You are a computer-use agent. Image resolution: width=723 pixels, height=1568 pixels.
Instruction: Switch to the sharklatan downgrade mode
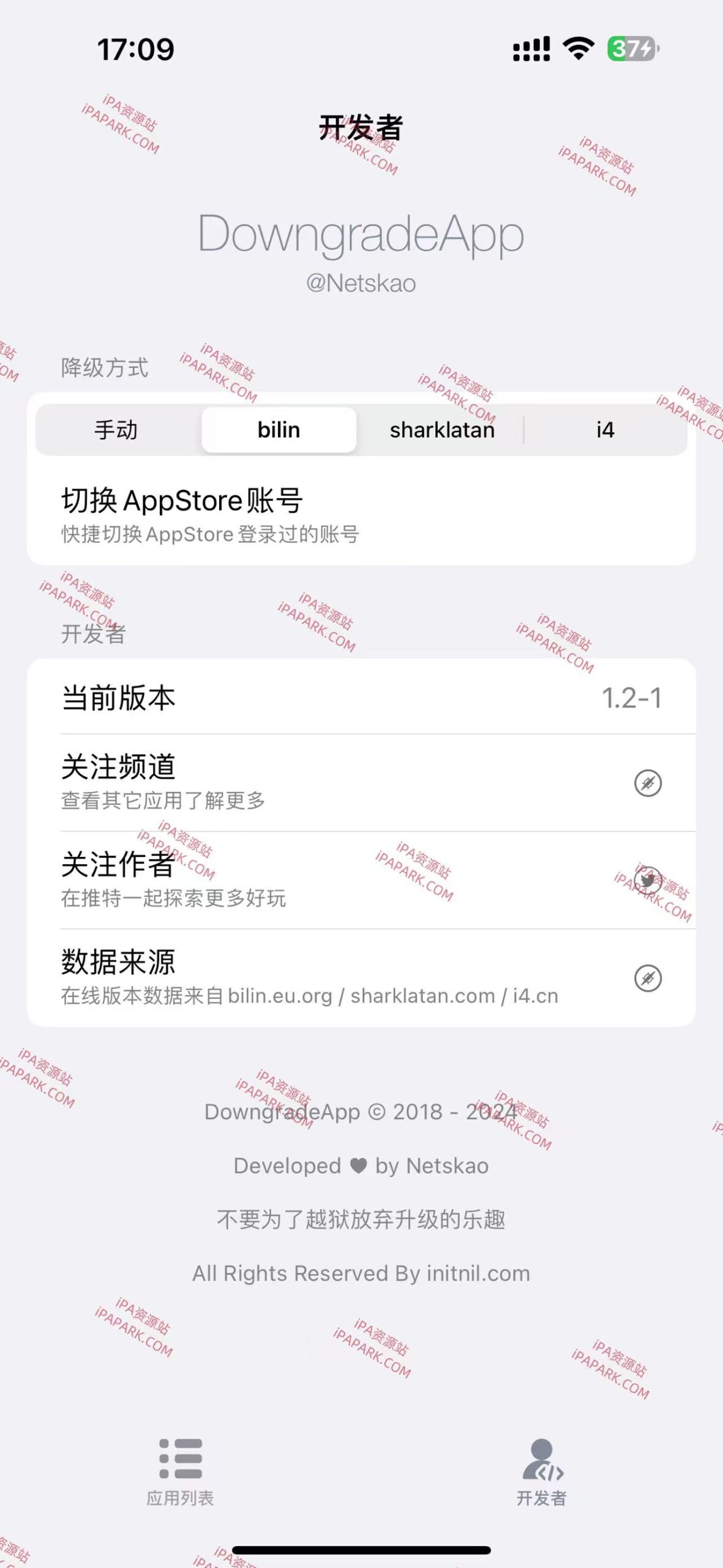tap(443, 429)
